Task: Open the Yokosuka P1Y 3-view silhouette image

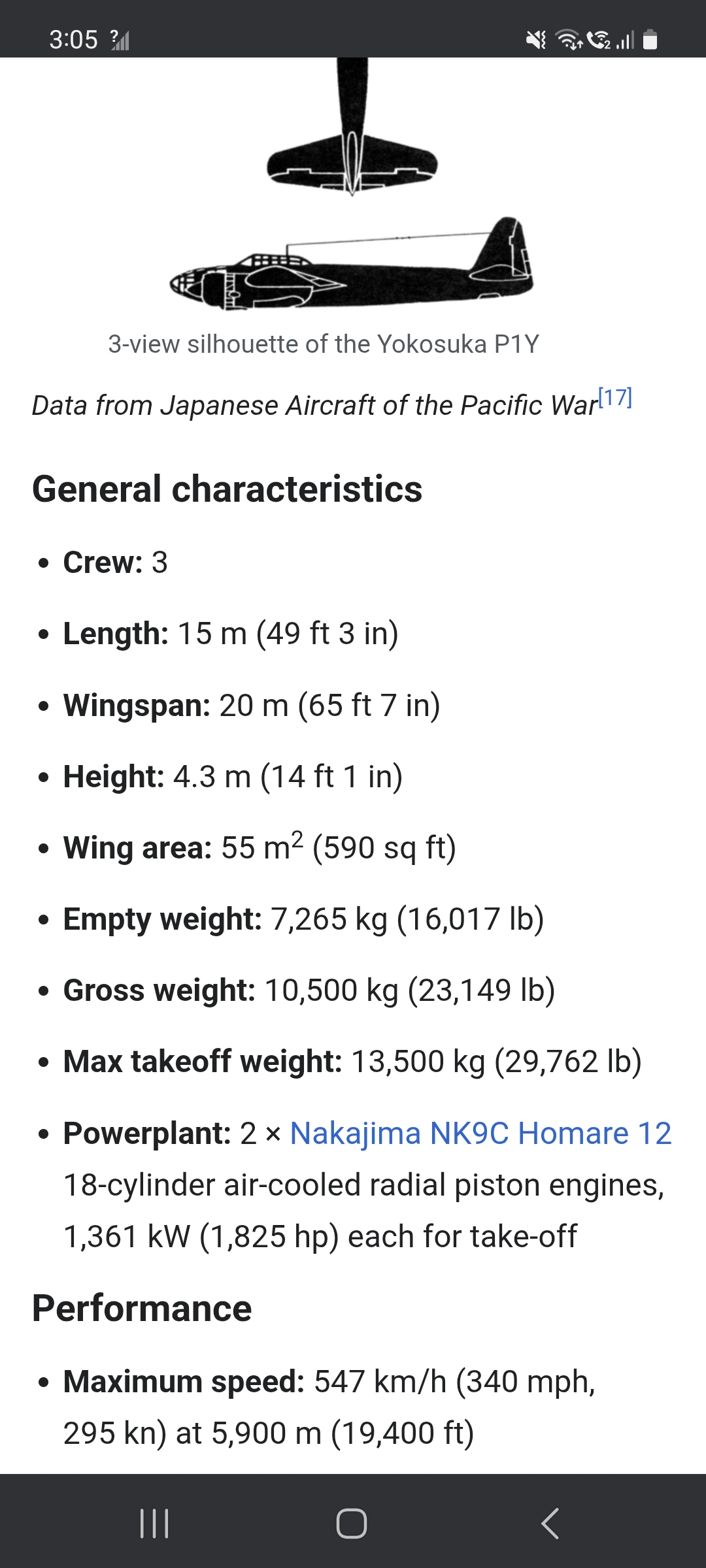Action: [x=352, y=196]
